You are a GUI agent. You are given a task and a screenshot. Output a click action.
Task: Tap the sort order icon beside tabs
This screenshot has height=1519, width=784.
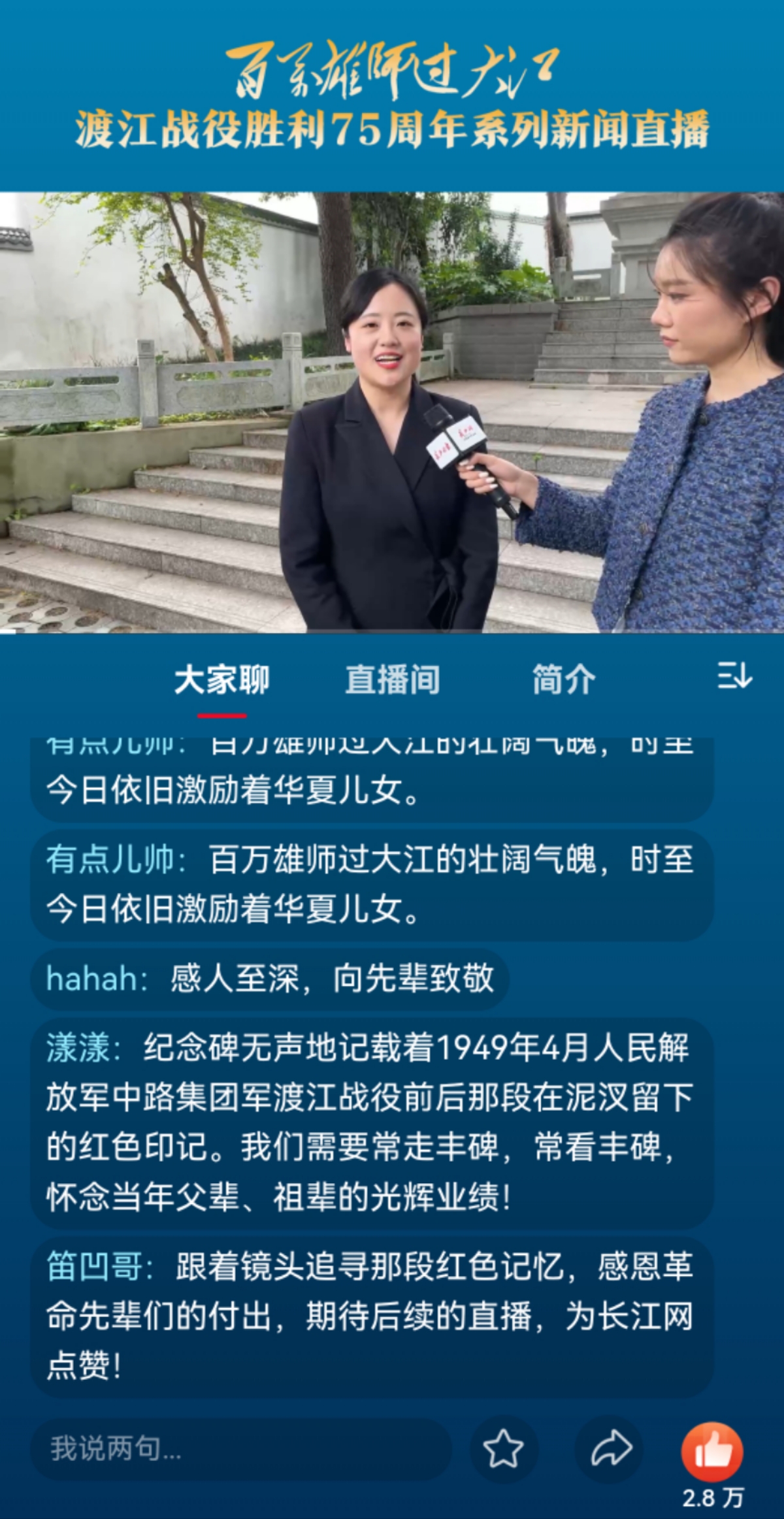[734, 676]
